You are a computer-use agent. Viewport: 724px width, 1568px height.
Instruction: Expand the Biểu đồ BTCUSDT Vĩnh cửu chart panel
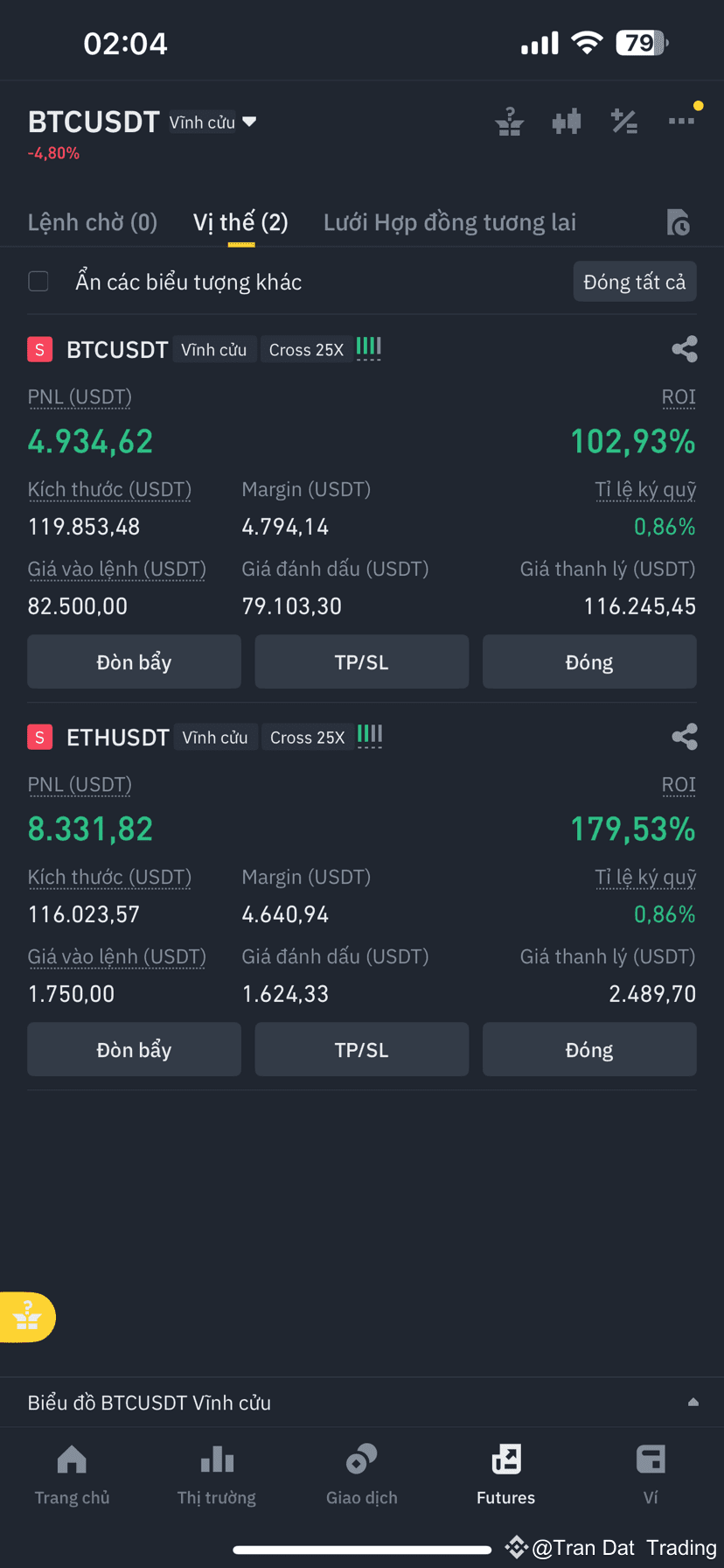[x=362, y=1402]
